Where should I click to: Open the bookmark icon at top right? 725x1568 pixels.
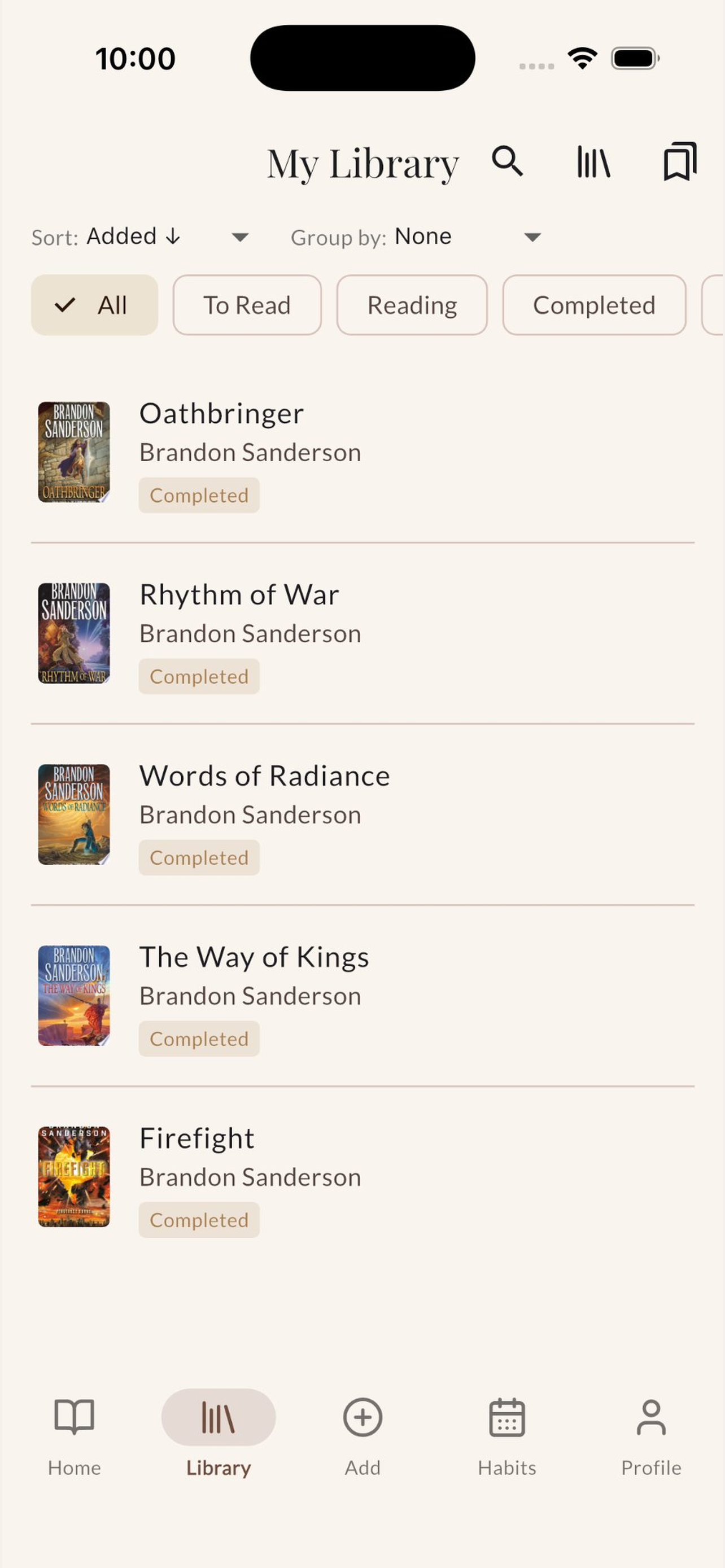(x=680, y=162)
